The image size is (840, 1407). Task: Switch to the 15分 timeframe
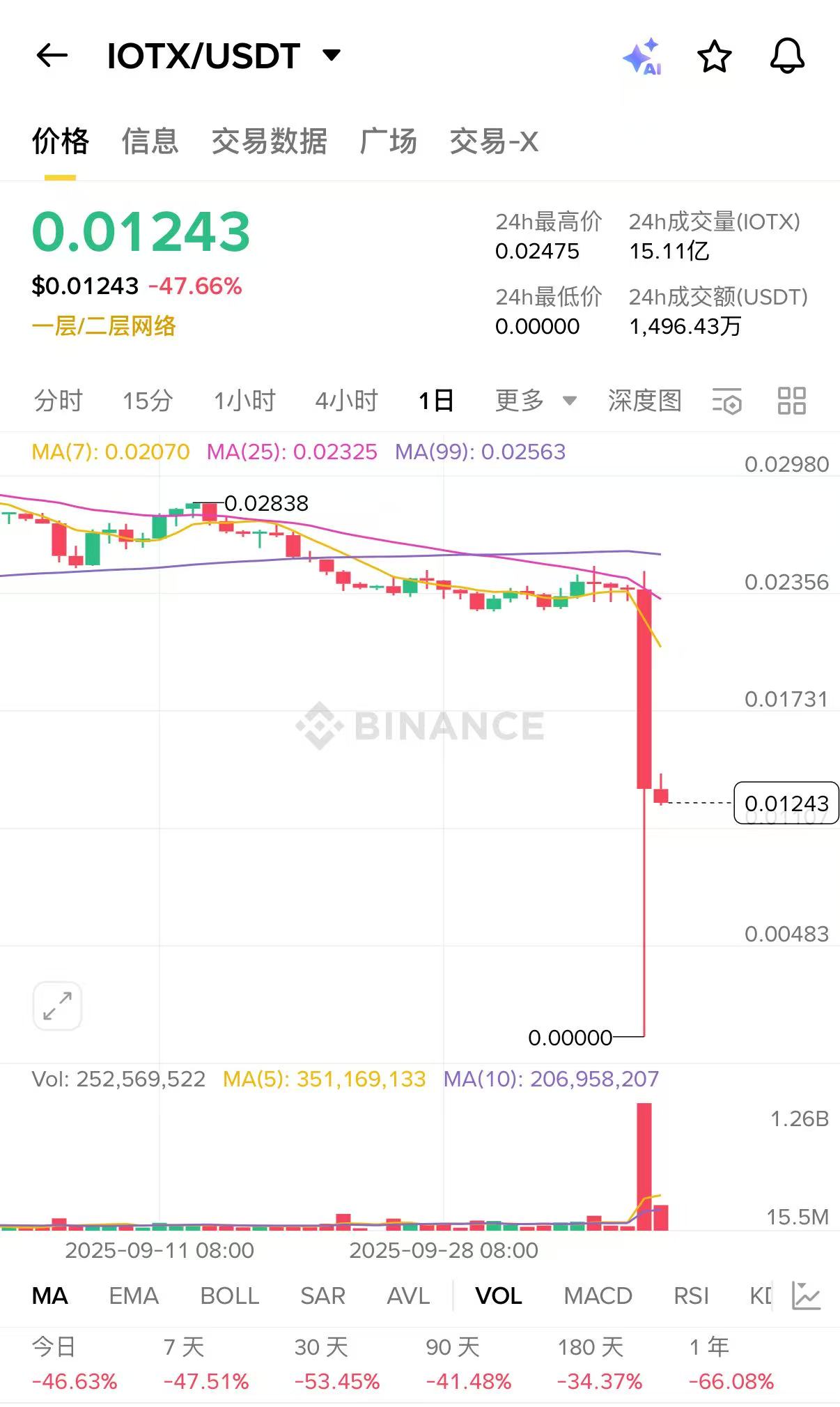(x=147, y=401)
